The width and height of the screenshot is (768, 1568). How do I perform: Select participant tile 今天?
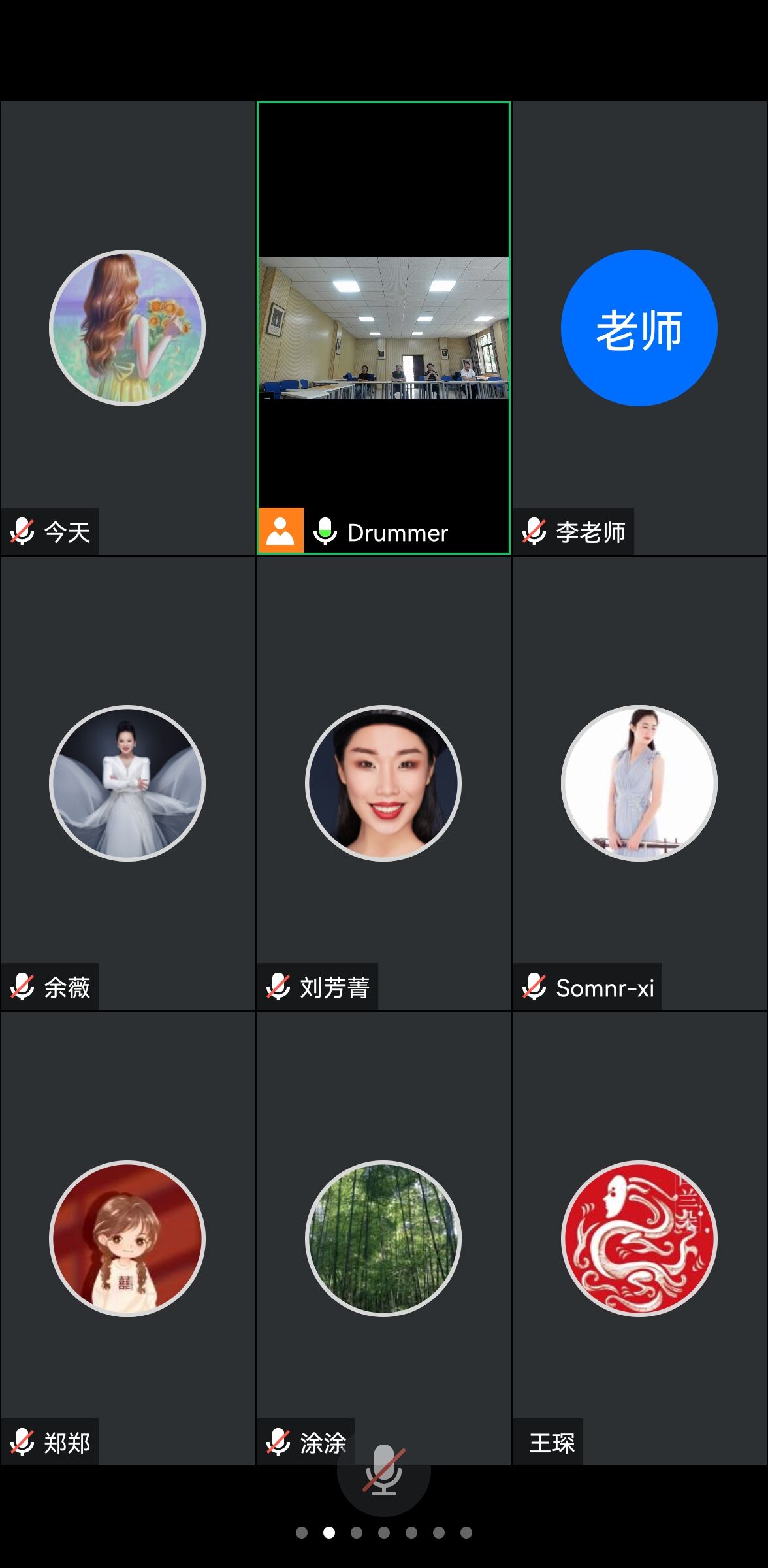(127, 327)
